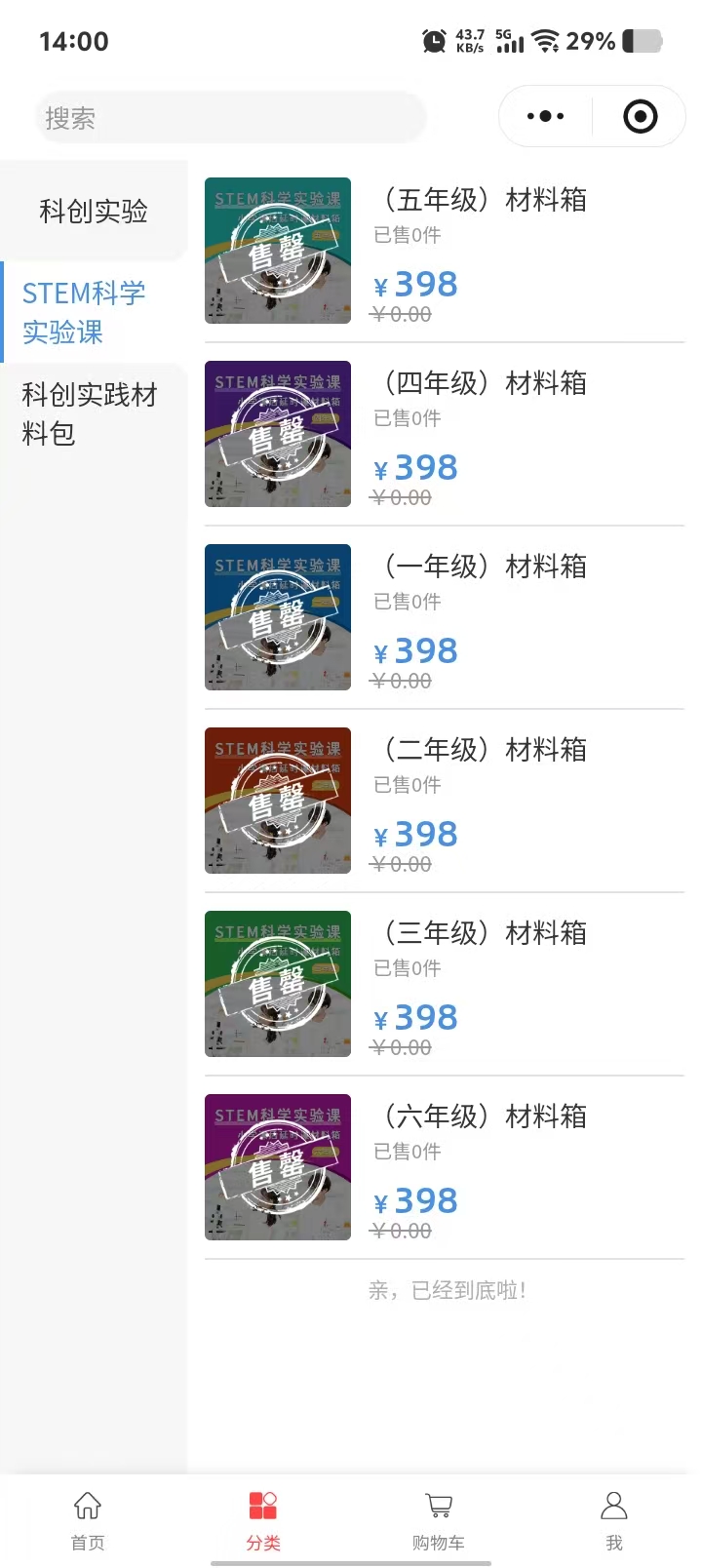Select the 科创实验 category
The width and height of the screenshot is (702, 1568).
click(94, 211)
